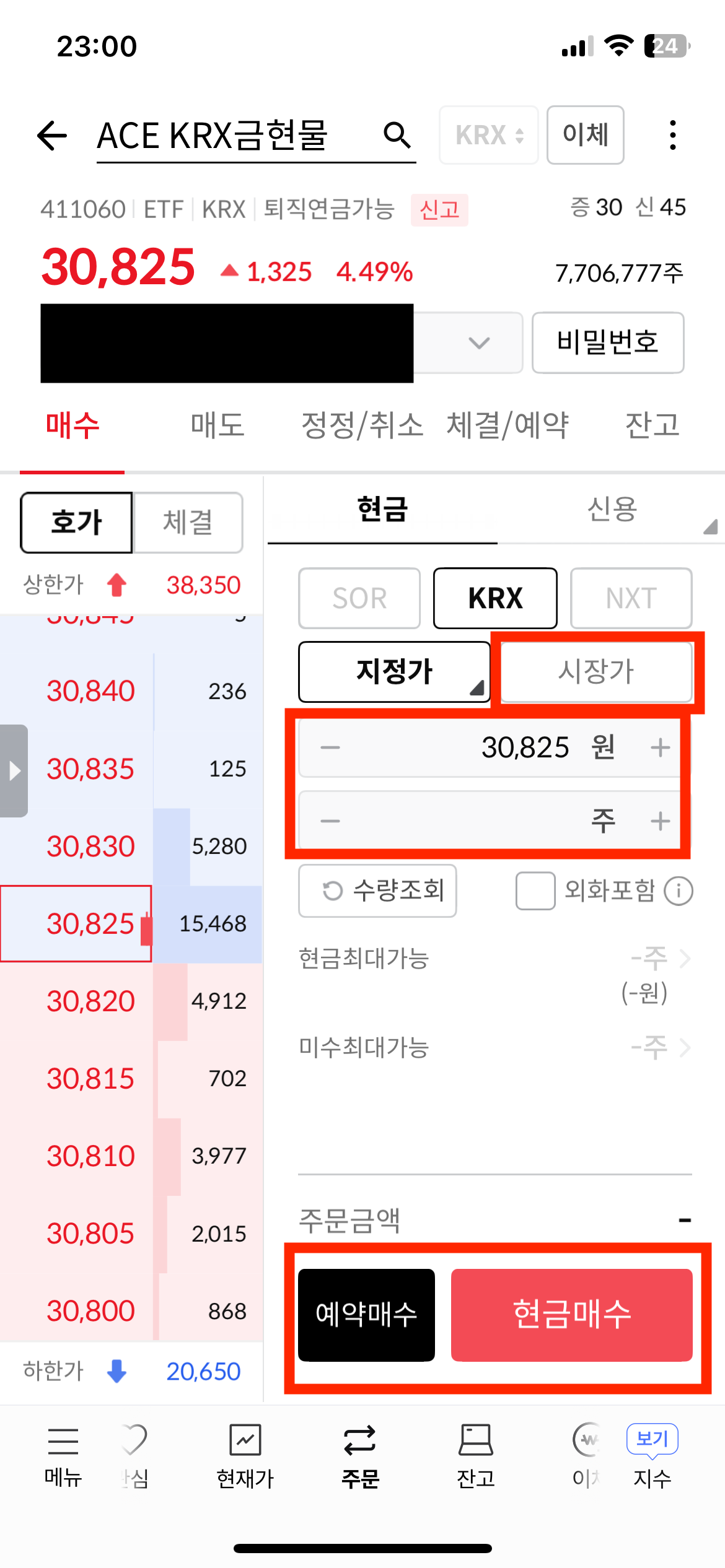Go back with the arrow icon
This screenshot has width=725, height=1568.
[x=52, y=136]
